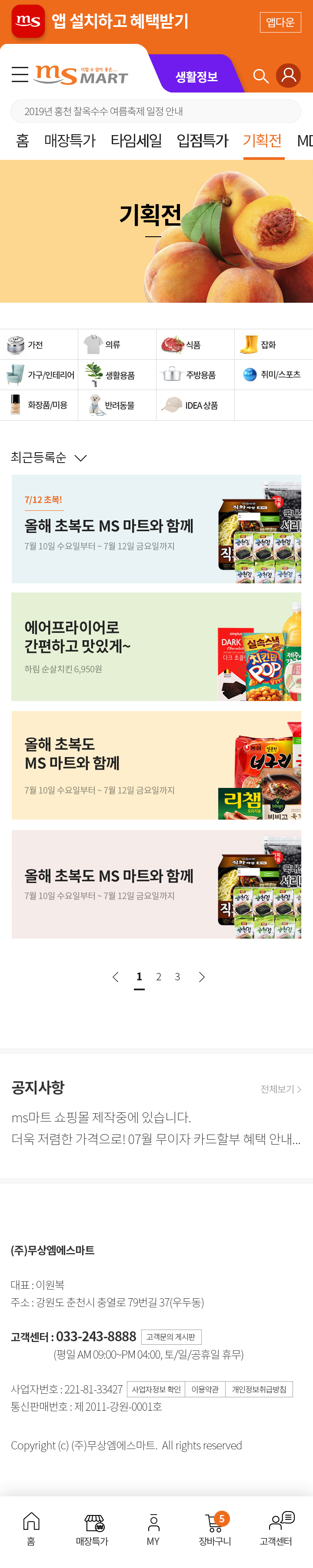Tap the next page arrow
The height and width of the screenshot is (1568, 313).
[202, 977]
